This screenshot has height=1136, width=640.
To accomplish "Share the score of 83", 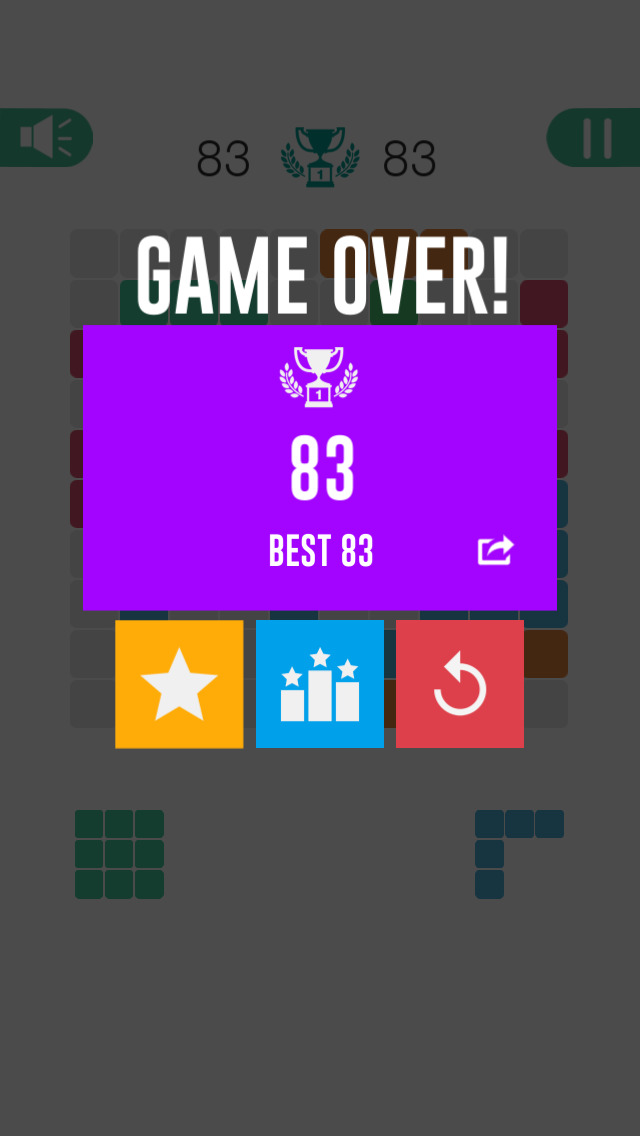I will click(496, 551).
